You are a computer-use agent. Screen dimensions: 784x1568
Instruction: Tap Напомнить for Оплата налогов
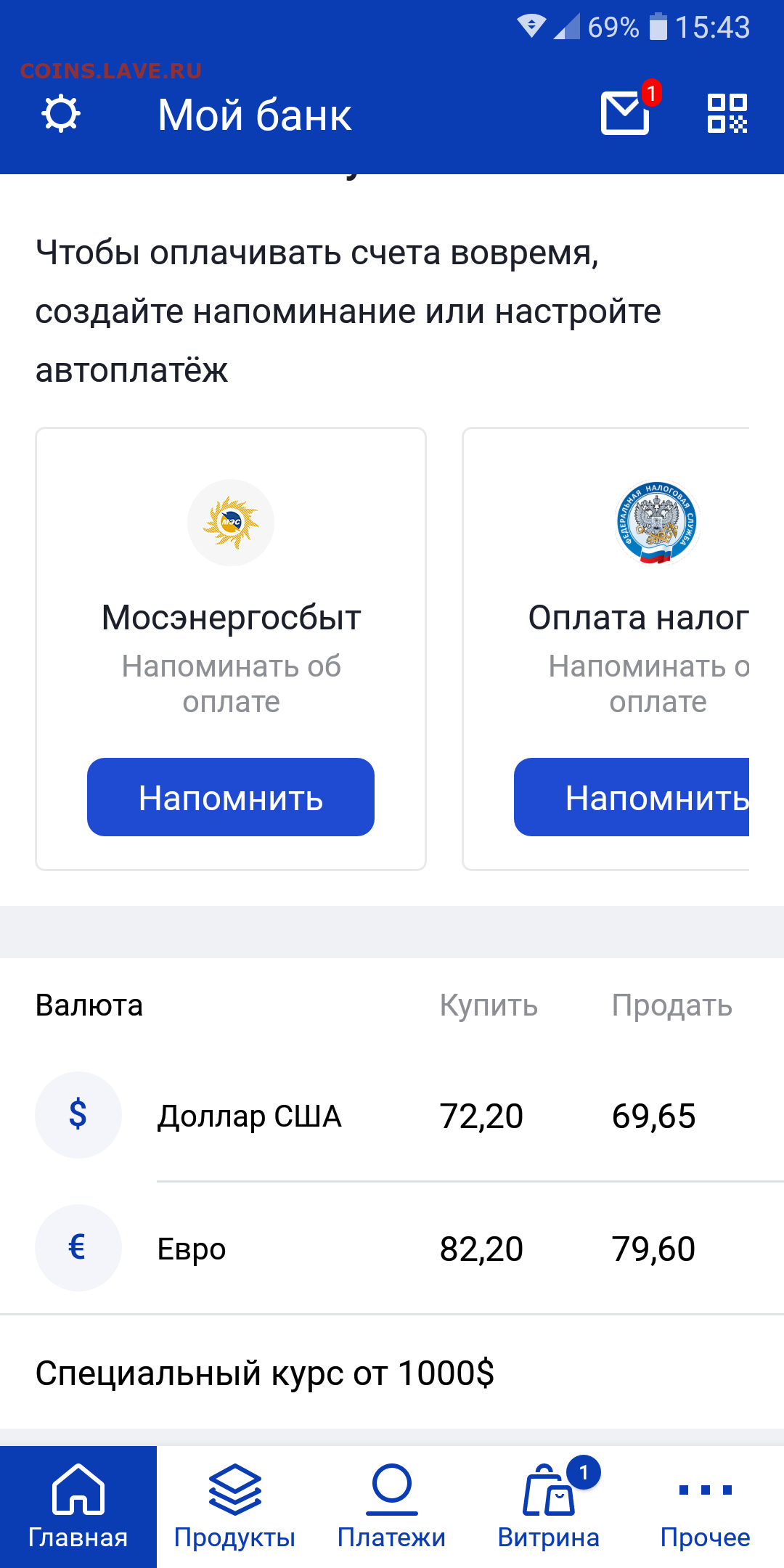click(632, 797)
